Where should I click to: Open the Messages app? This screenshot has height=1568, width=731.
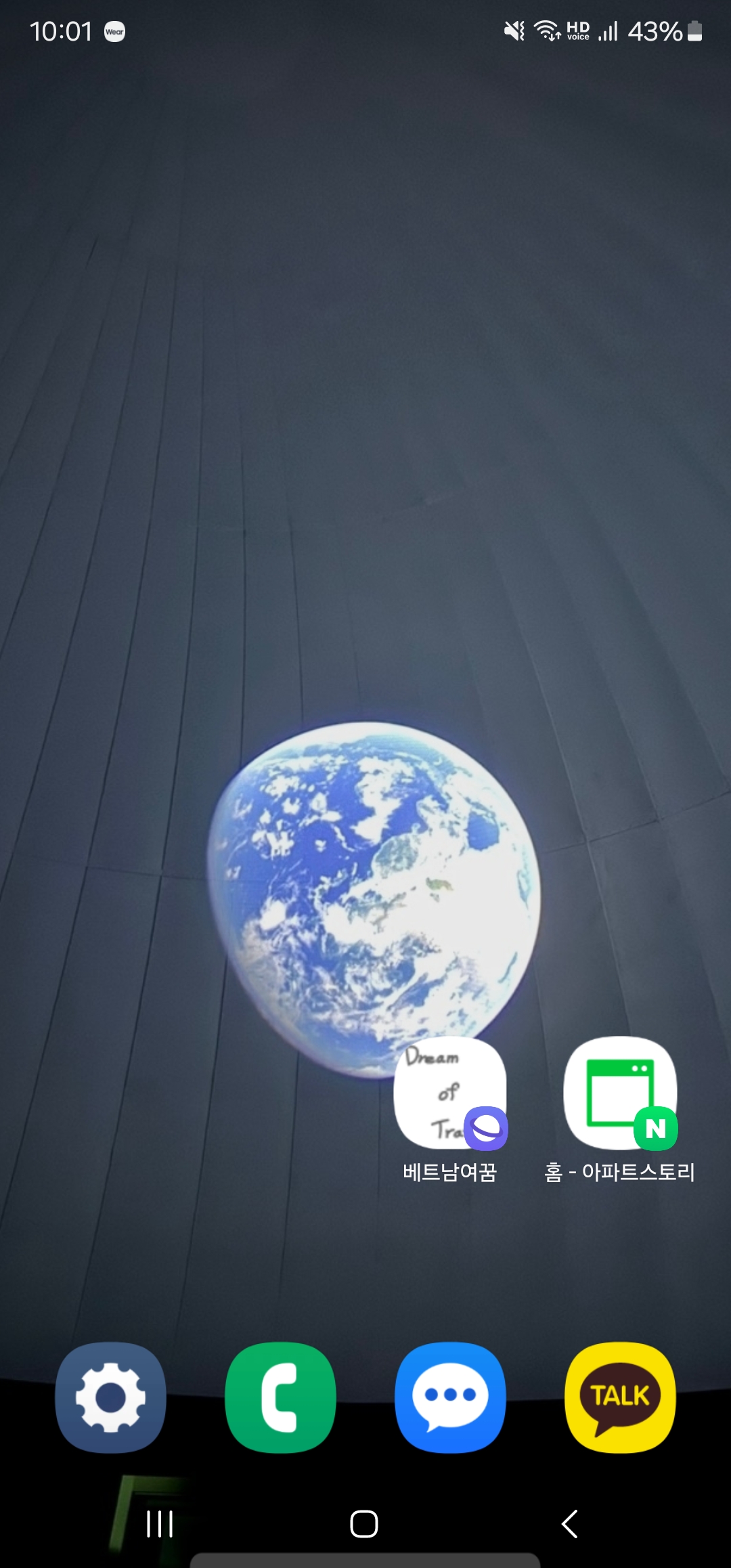450,1397
